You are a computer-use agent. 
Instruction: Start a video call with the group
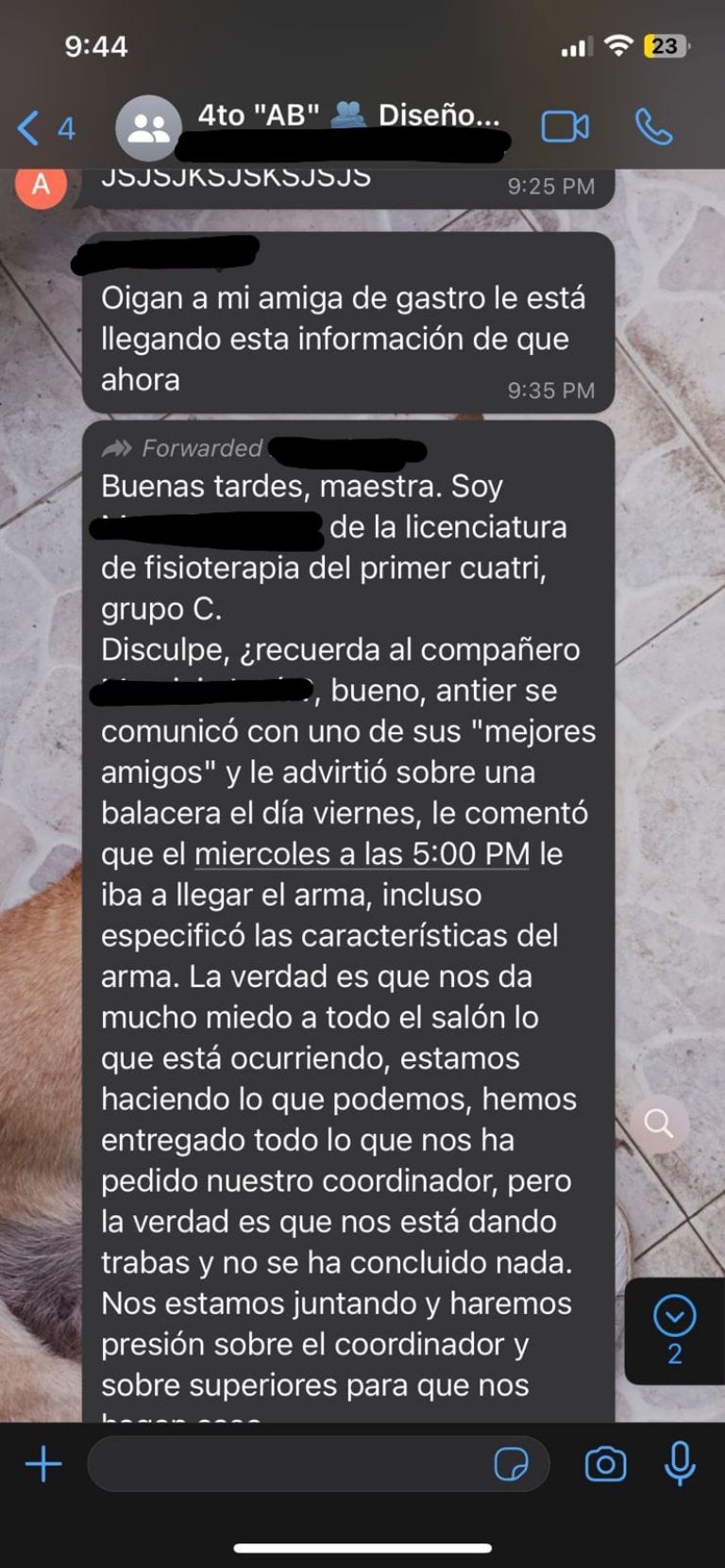[565, 126]
